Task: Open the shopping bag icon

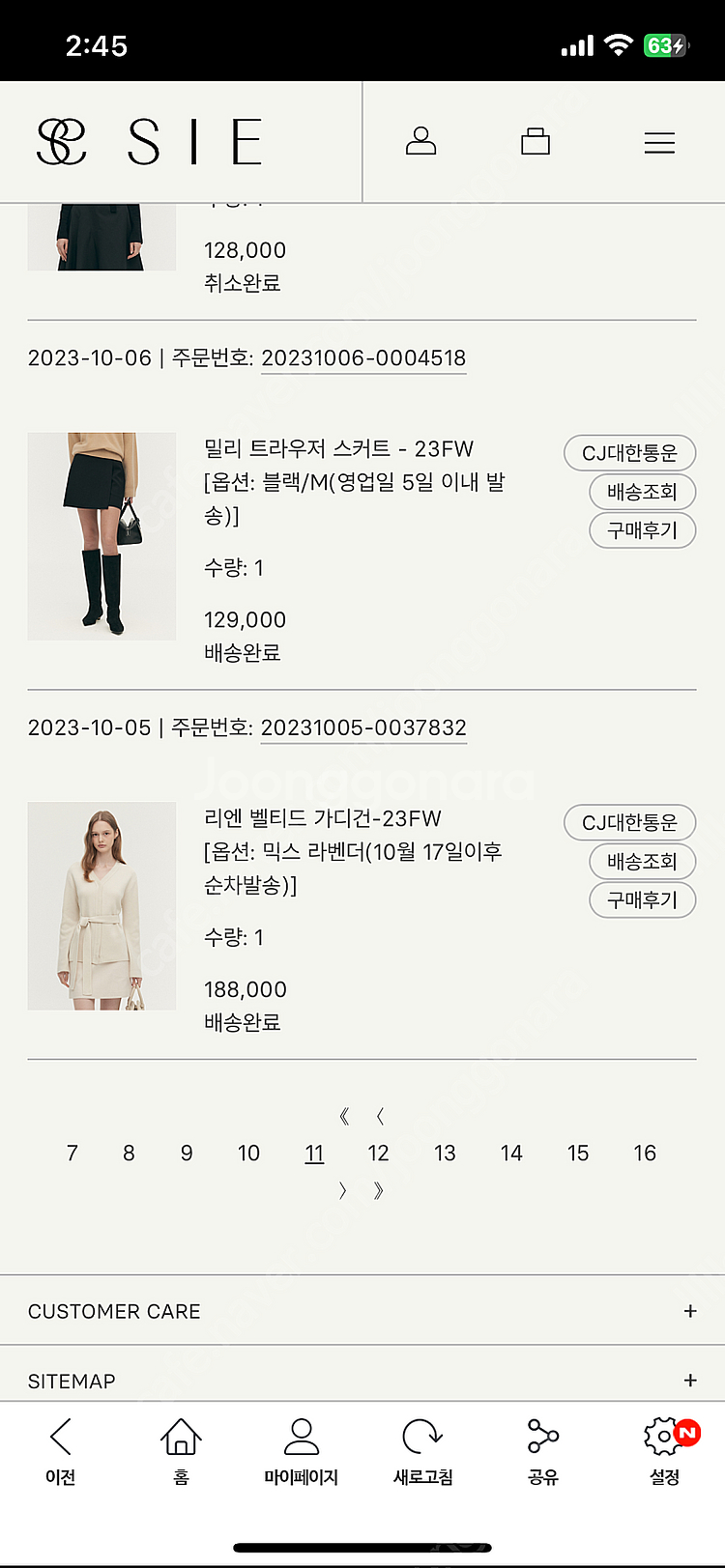Action: (x=536, y=142)
